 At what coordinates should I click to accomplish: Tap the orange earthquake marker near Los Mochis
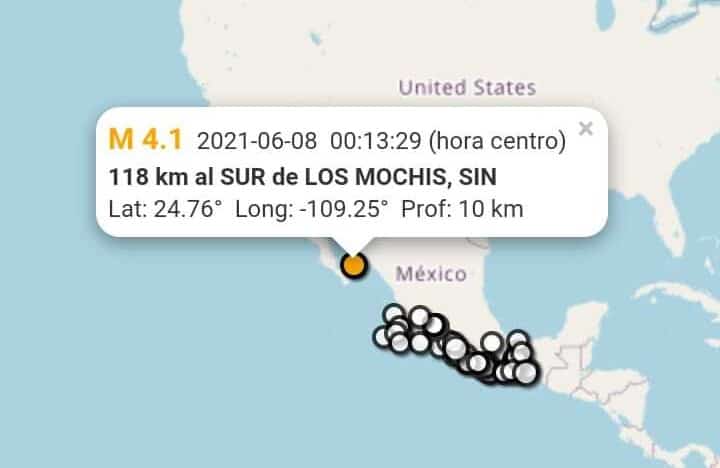tap(353, 265)
